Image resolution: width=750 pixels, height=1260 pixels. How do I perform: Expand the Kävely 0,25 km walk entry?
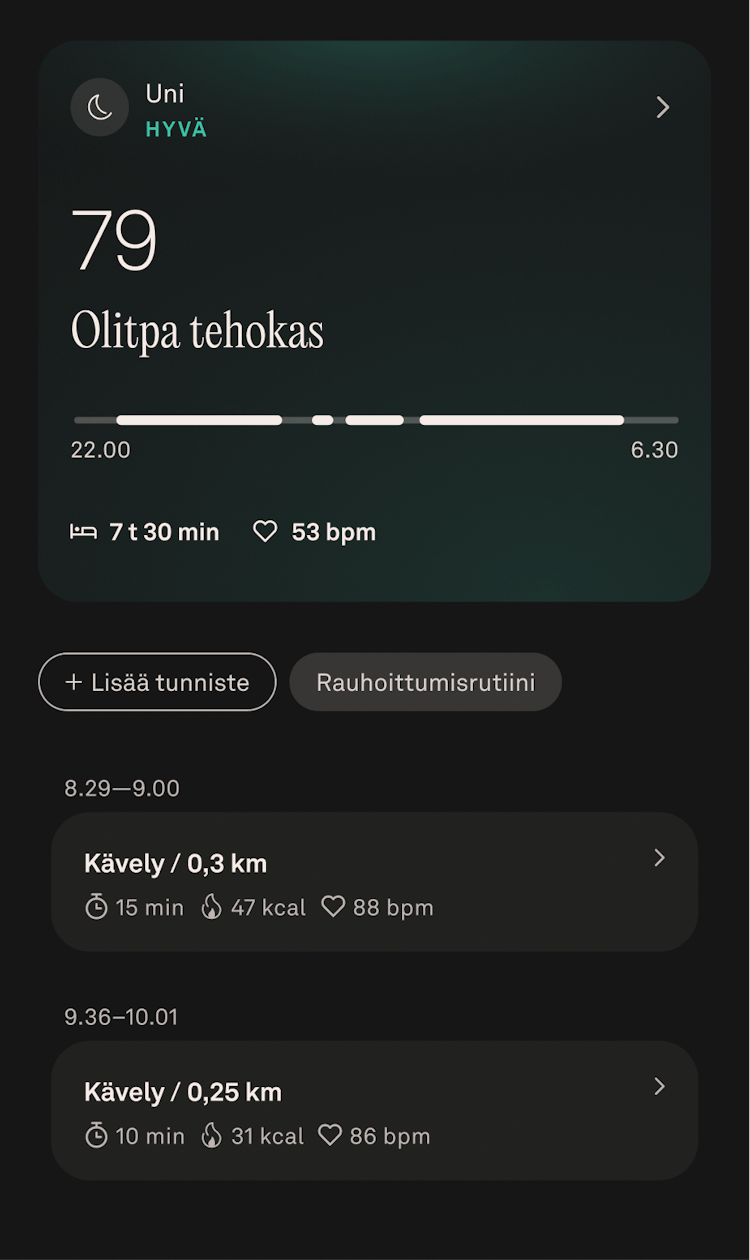tap(659, 1086)
